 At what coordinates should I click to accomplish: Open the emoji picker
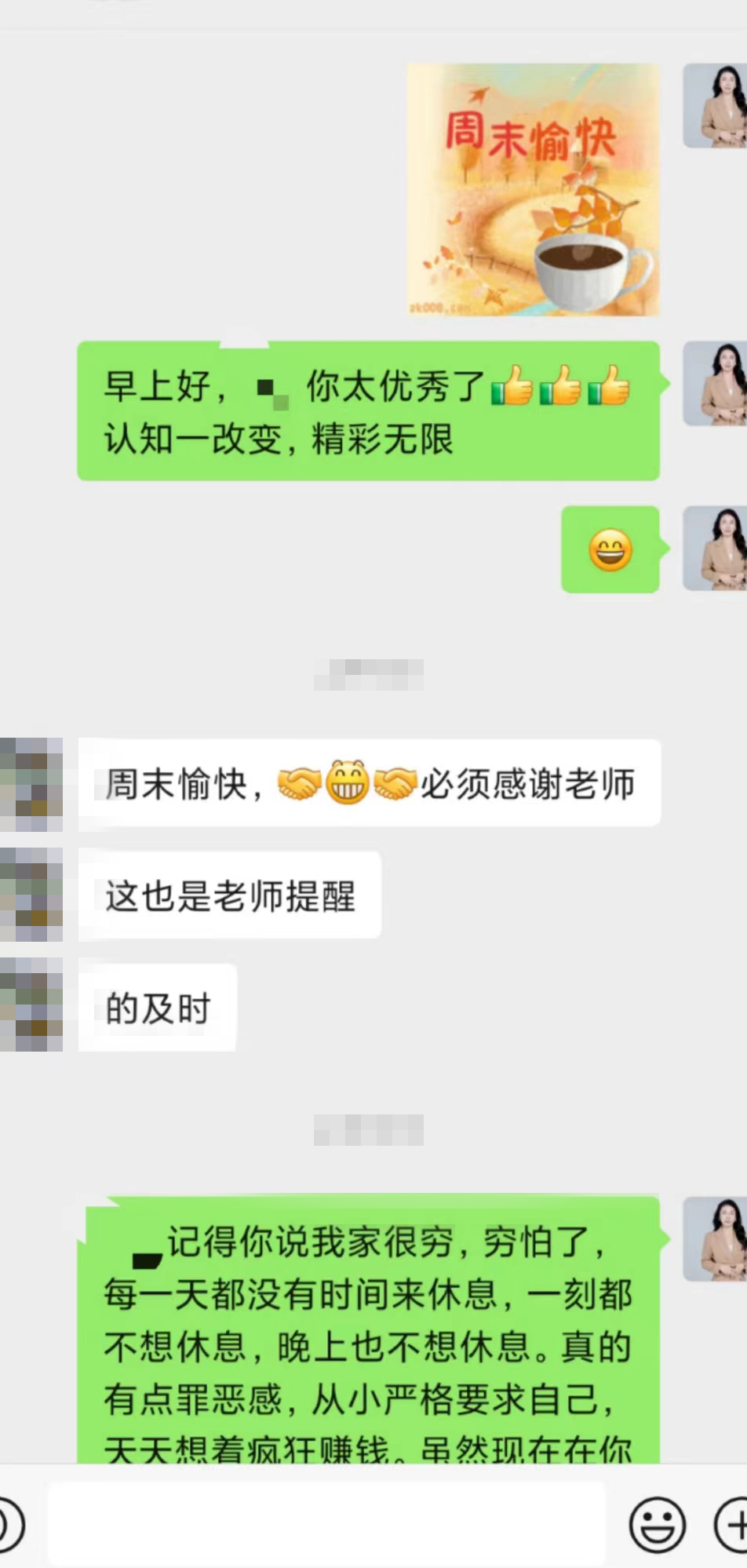pos(657,1524)
